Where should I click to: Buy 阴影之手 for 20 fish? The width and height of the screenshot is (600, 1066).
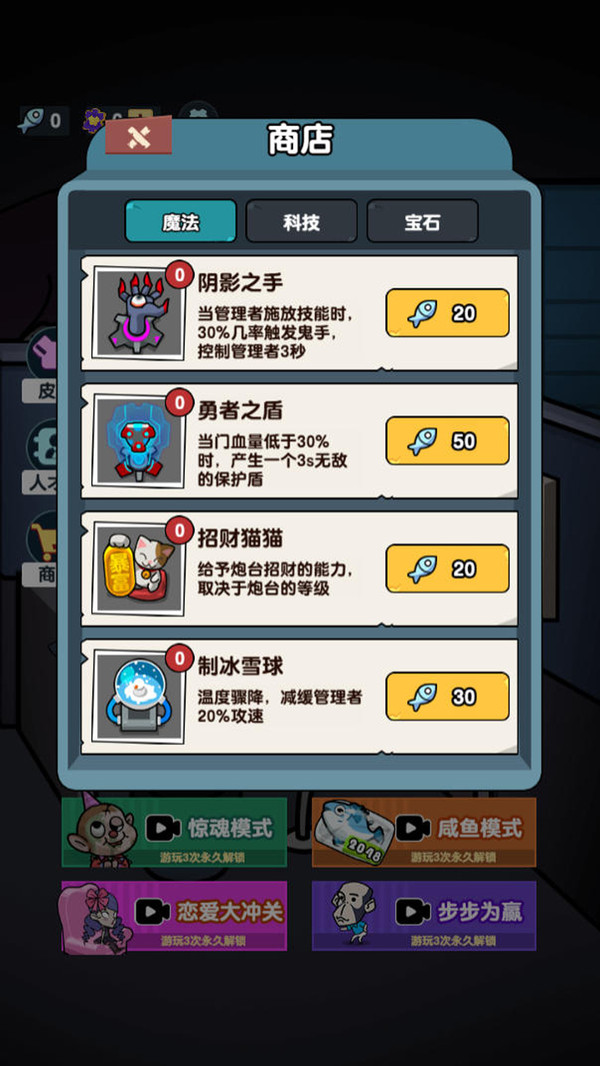447,313
